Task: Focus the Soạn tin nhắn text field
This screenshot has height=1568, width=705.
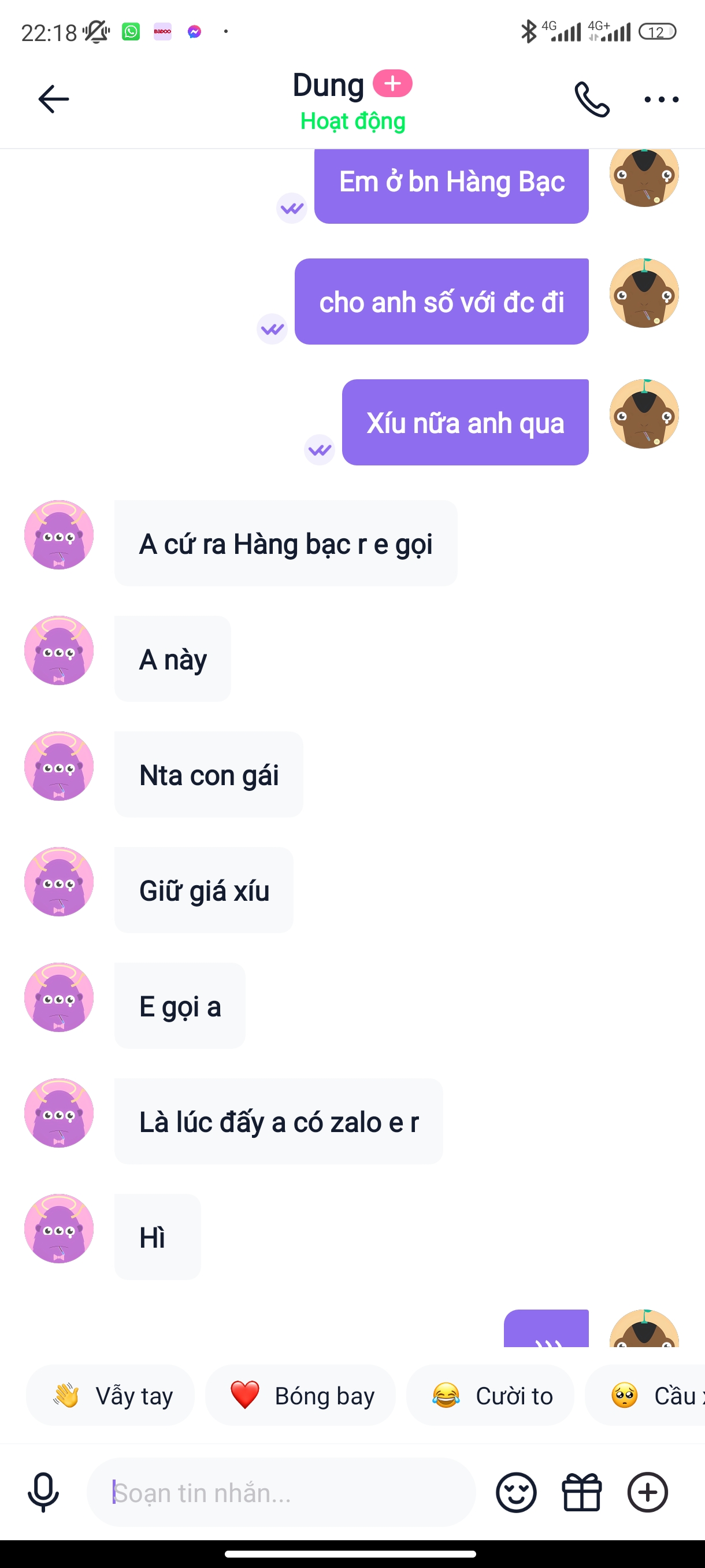Action: coord(280,1492)
